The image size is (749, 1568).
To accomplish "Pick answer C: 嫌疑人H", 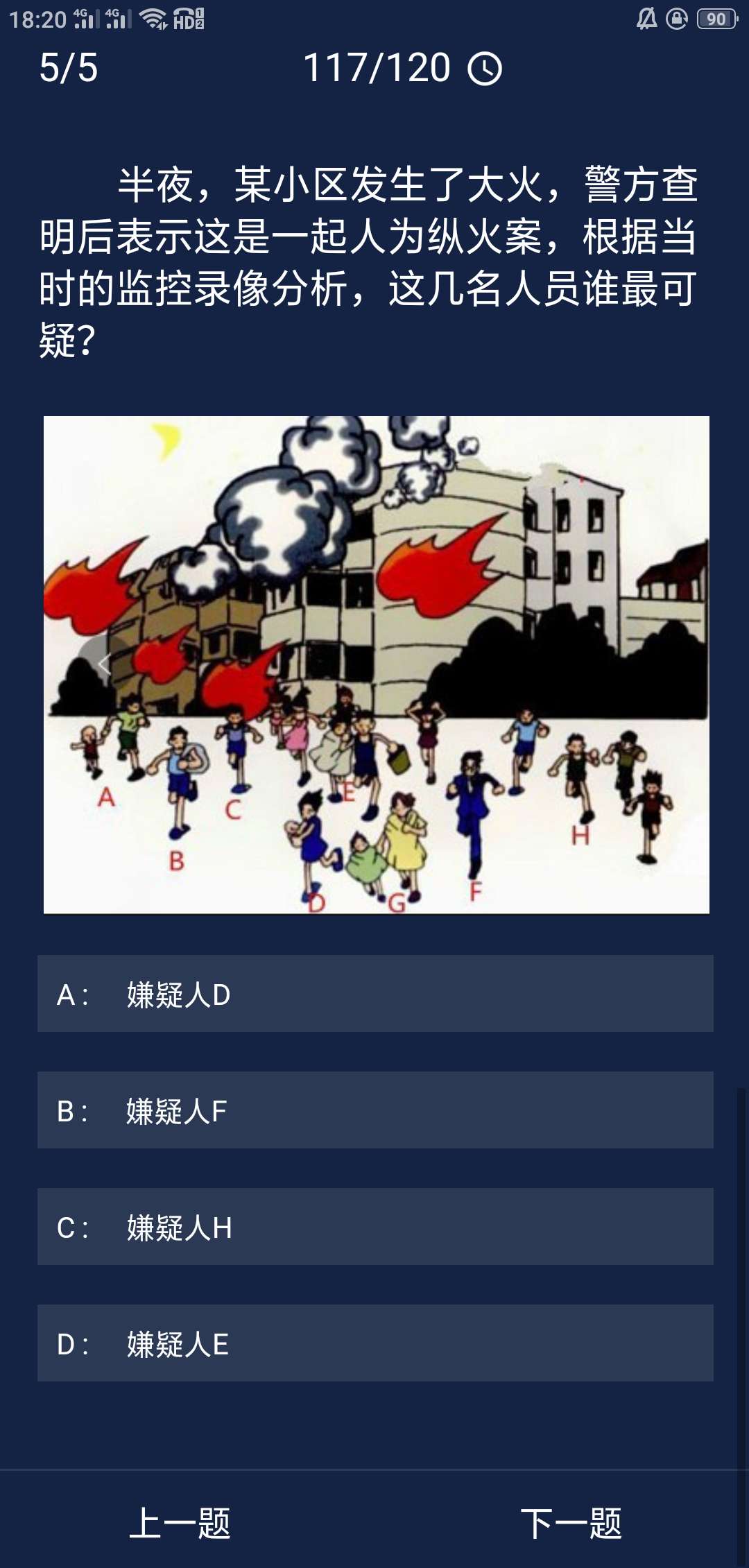I will 374,1227.
